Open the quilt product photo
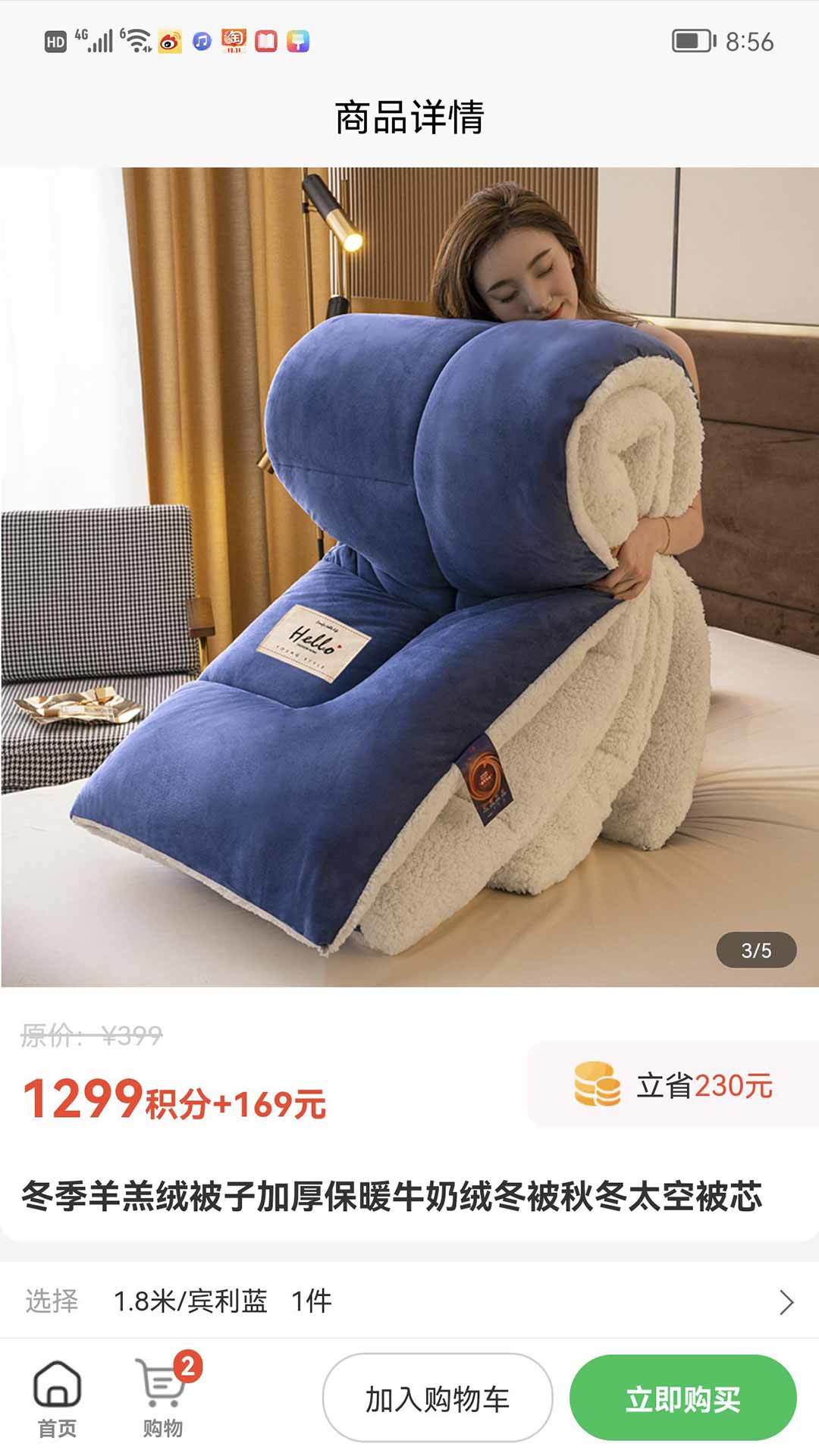Screen dimensions: 819x1456 (x=409, y=576)
